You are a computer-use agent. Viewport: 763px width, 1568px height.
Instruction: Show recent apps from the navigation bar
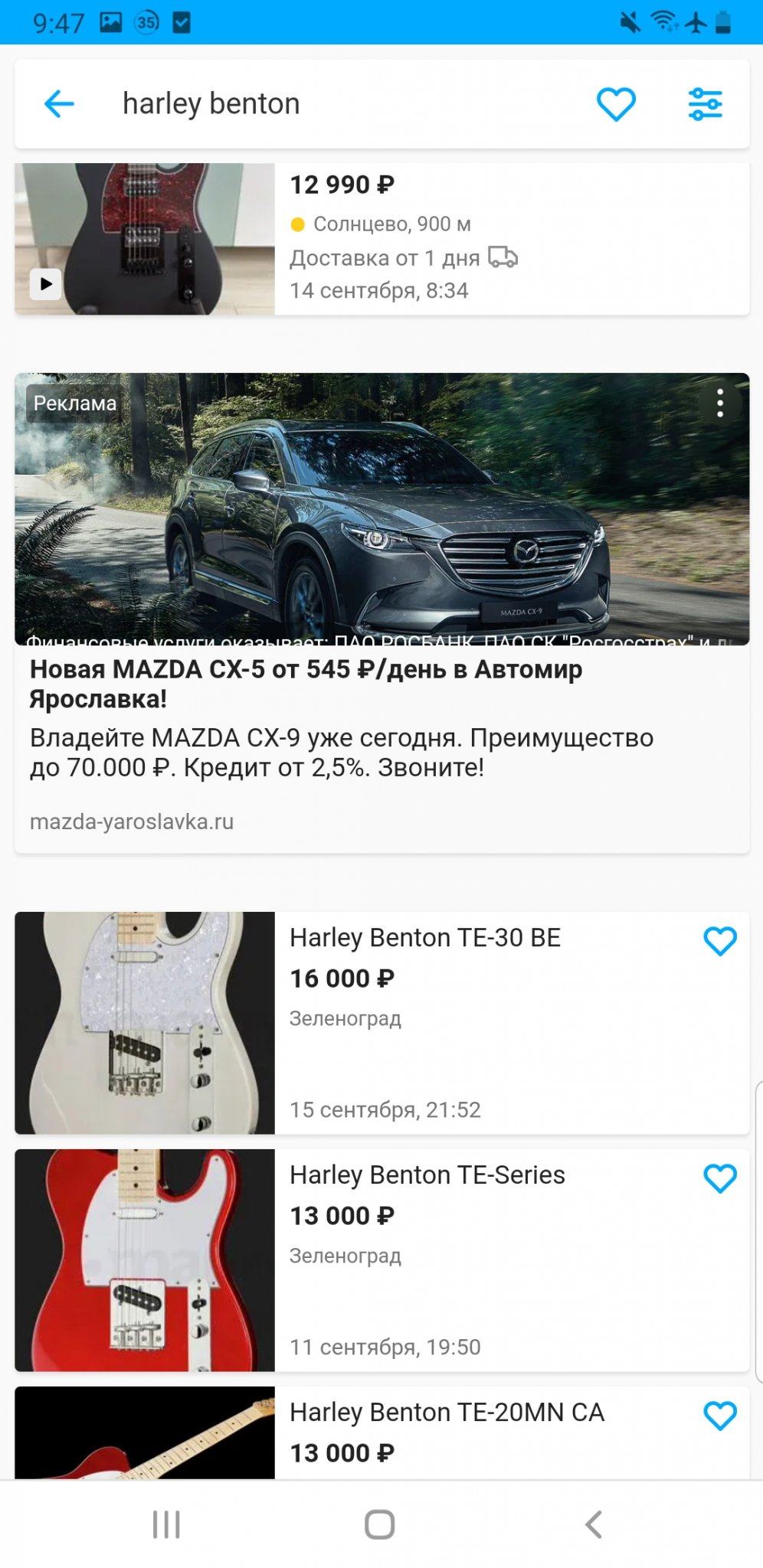click(x=166, y=1524)
